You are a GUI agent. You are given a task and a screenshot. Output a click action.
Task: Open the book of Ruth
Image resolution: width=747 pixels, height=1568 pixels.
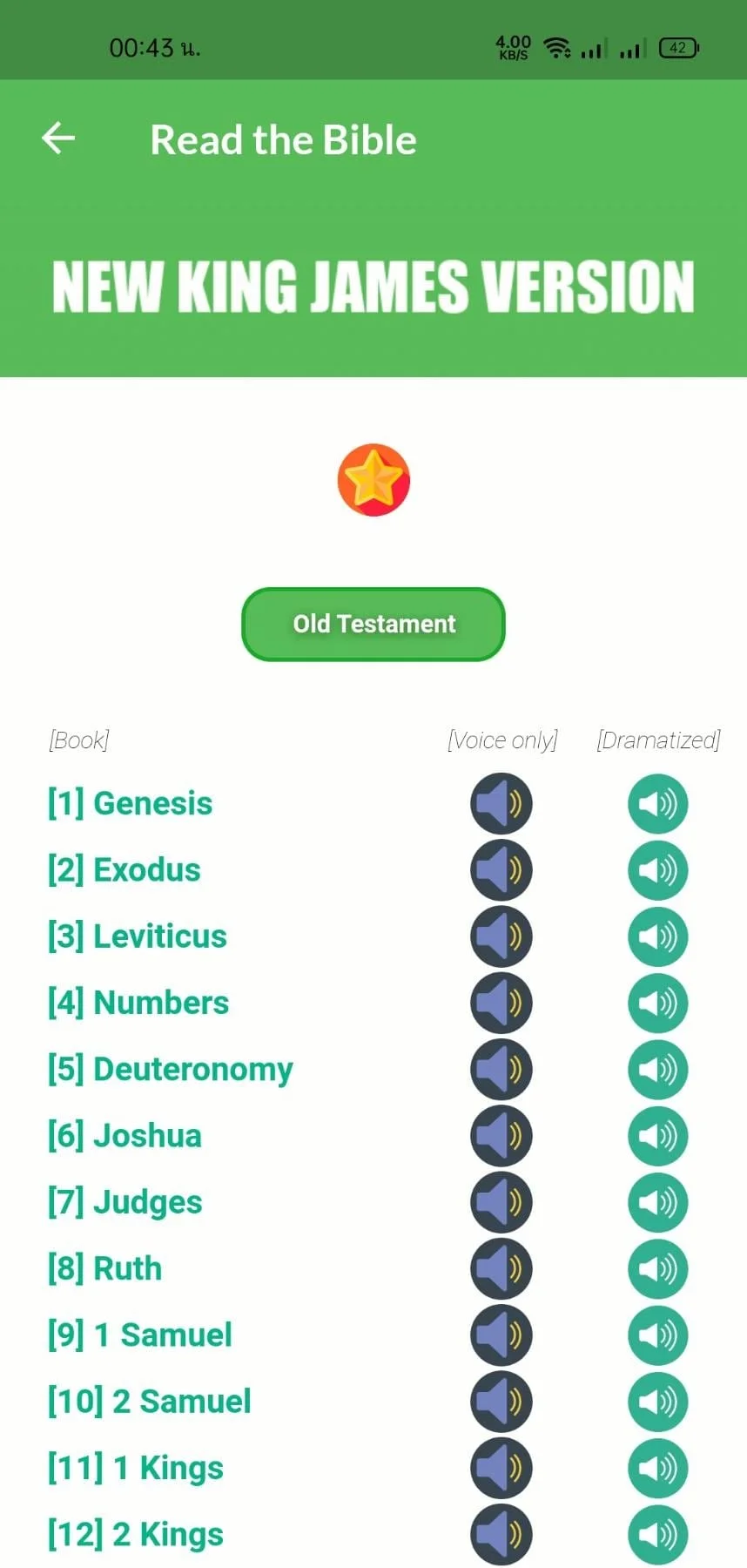coord(105,1268)
